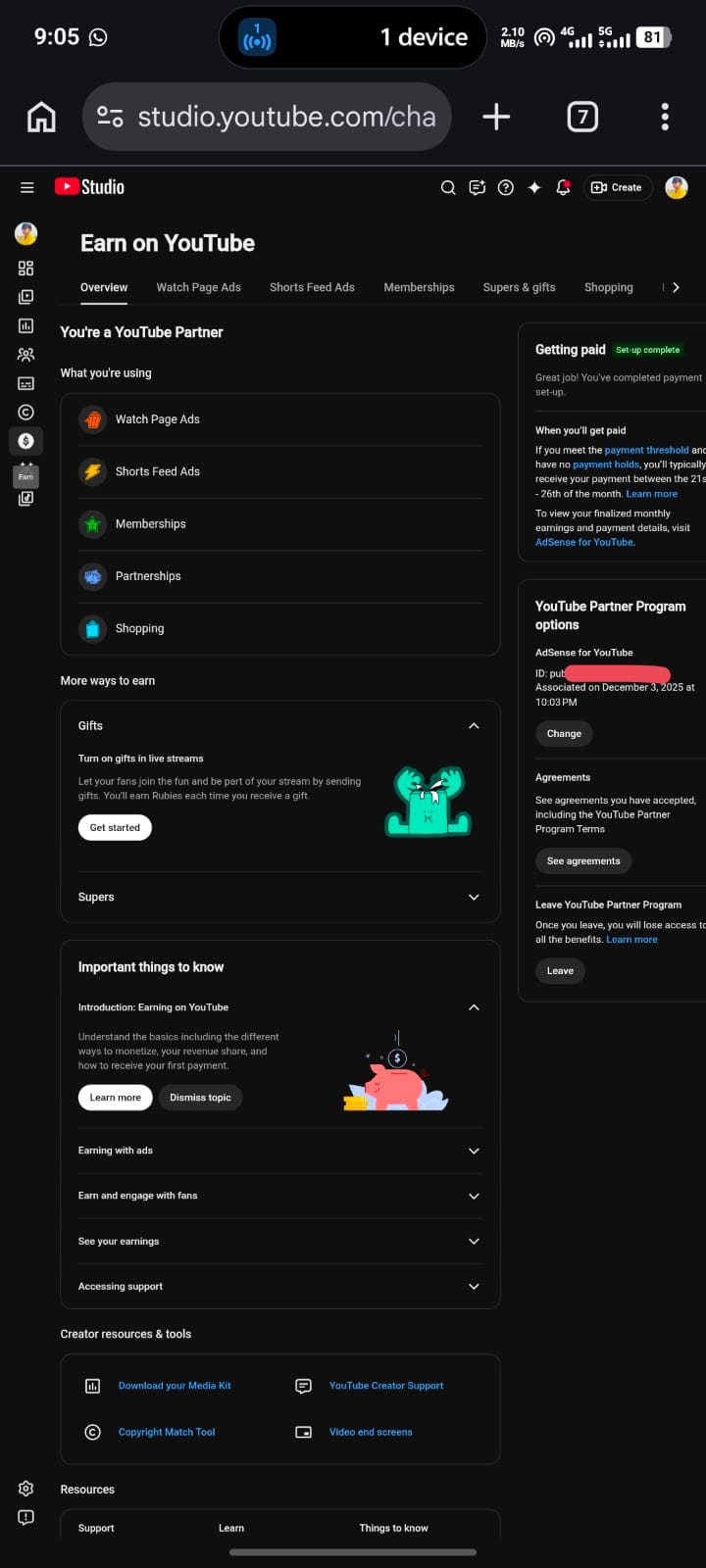Screen dimensions: 706x1568
Task: Switch to the Watch Page Ads tab
Action: tap(198, 287)
